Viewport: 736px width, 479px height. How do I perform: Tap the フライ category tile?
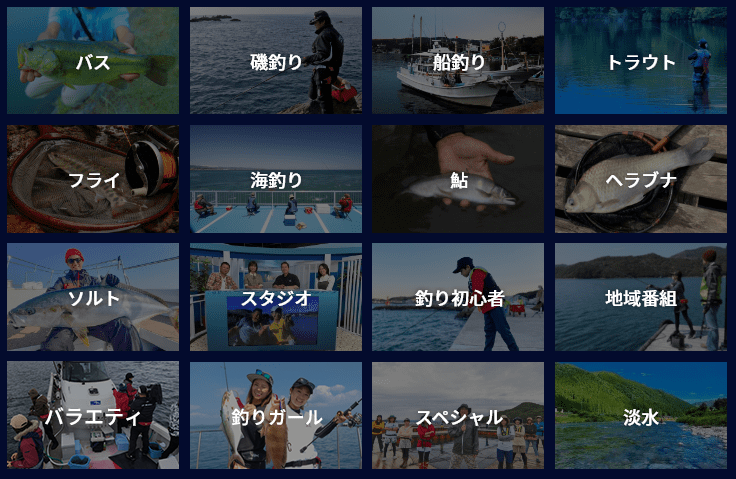point(93,179)
